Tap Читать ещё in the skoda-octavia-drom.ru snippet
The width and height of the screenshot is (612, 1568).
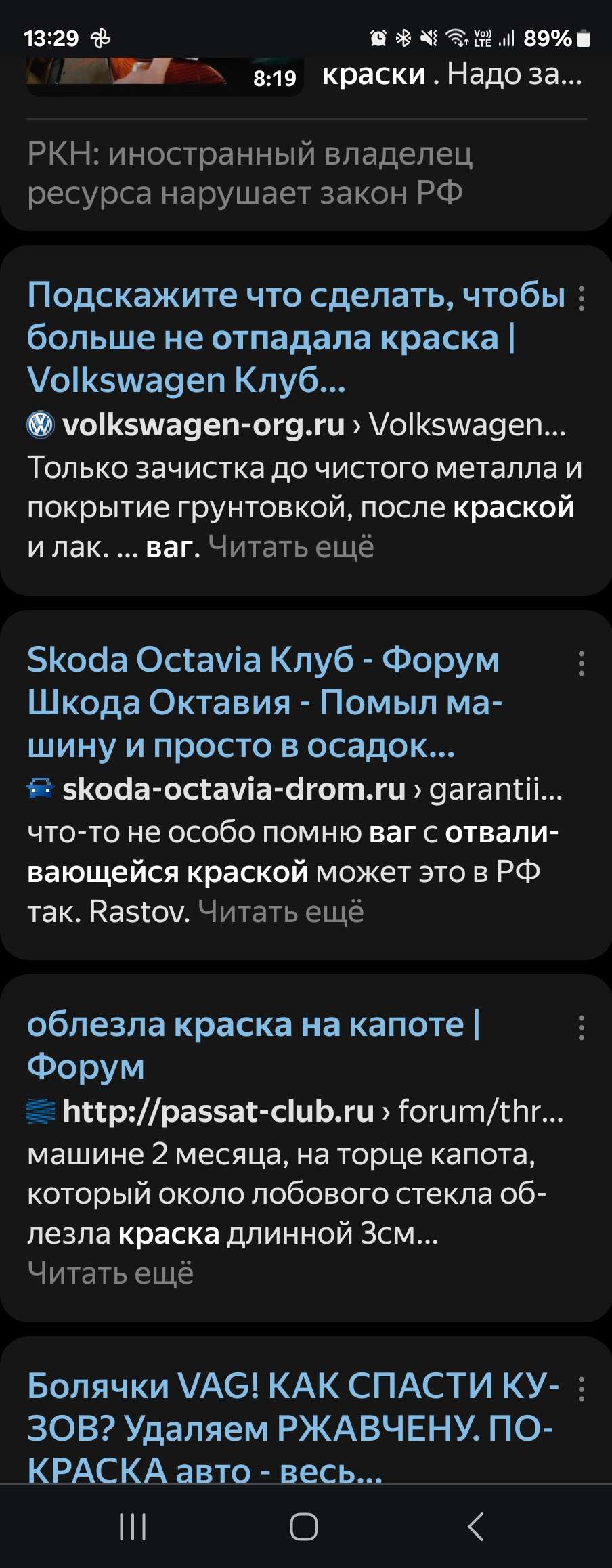(280, 912)
